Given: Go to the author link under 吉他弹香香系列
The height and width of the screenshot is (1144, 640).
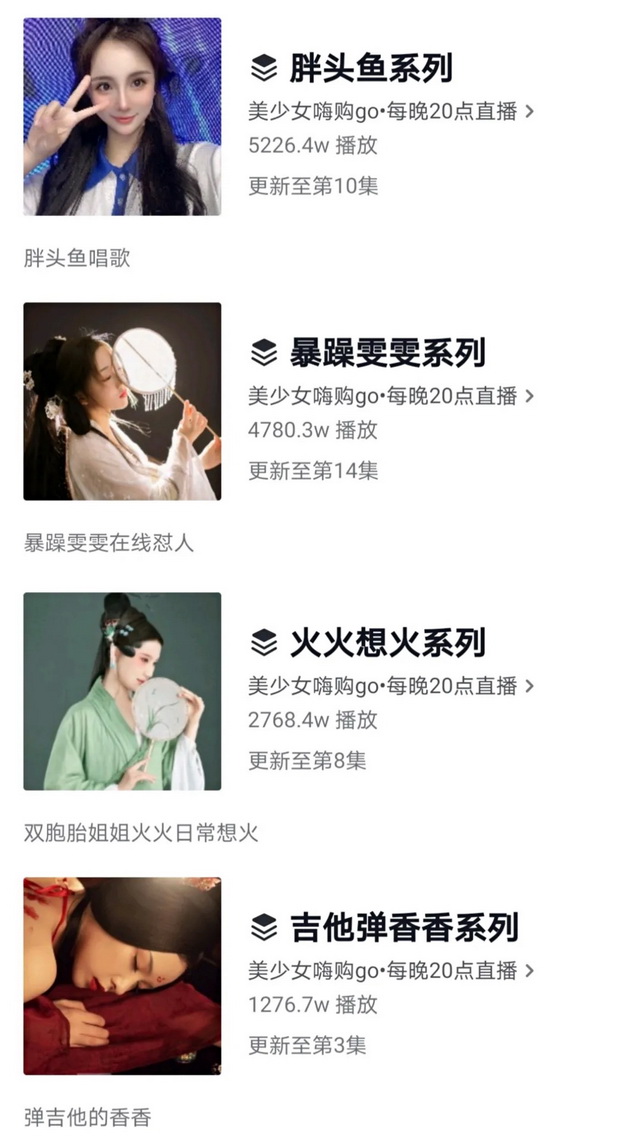Looking at the screenshot, I should click(x=384, y=971).
